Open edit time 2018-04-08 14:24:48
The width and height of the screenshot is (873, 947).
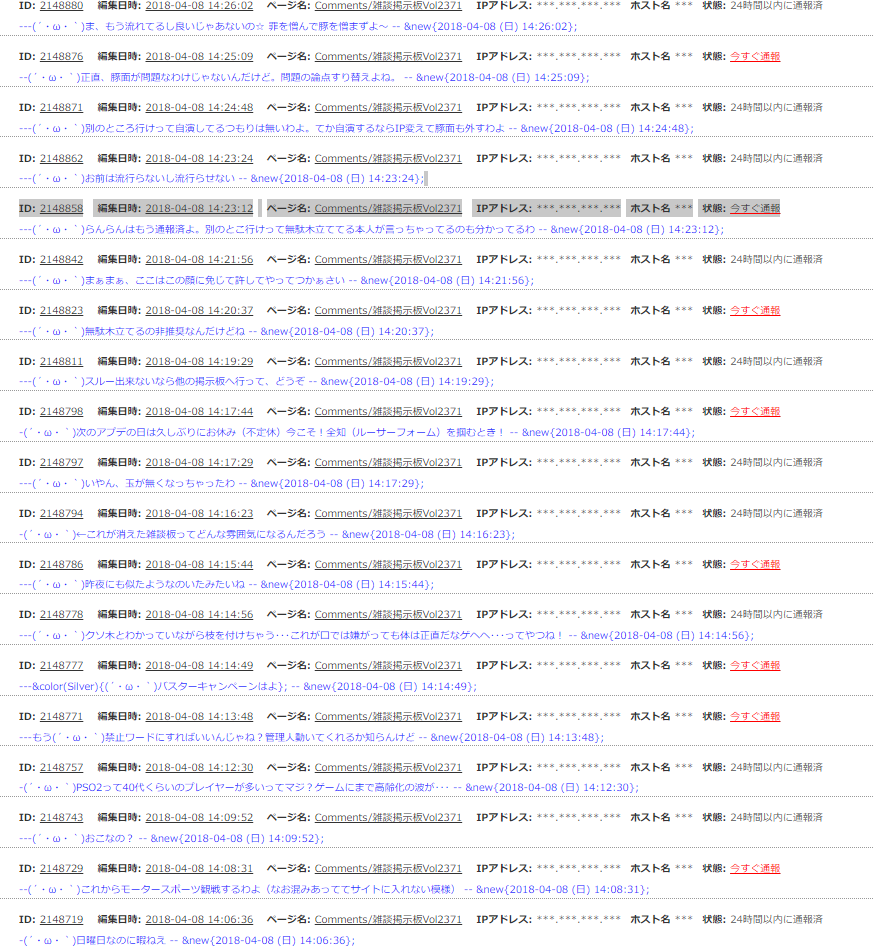199,107
